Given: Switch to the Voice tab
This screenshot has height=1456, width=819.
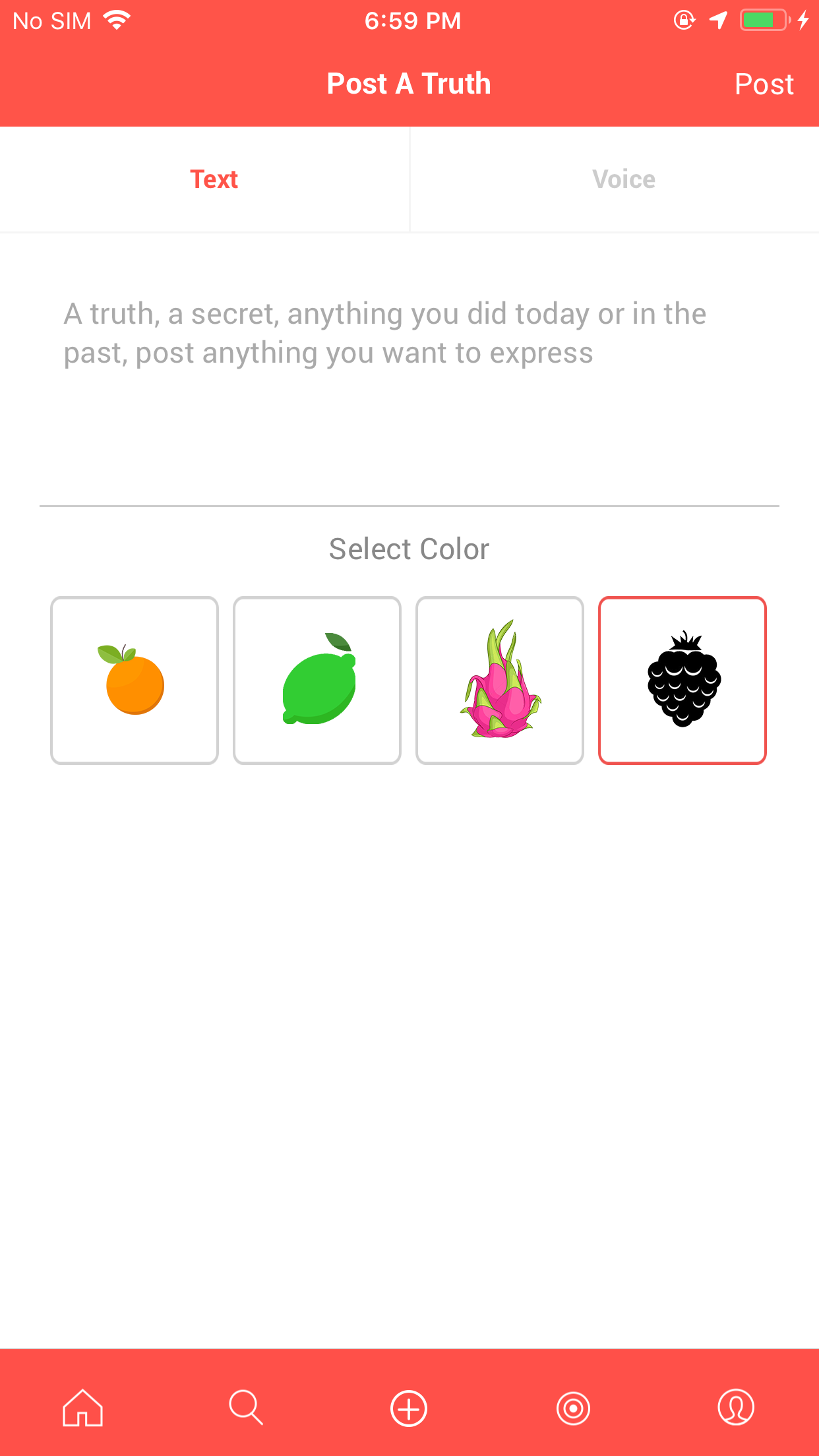Looking at the screenshot, I should click(623, 179).
